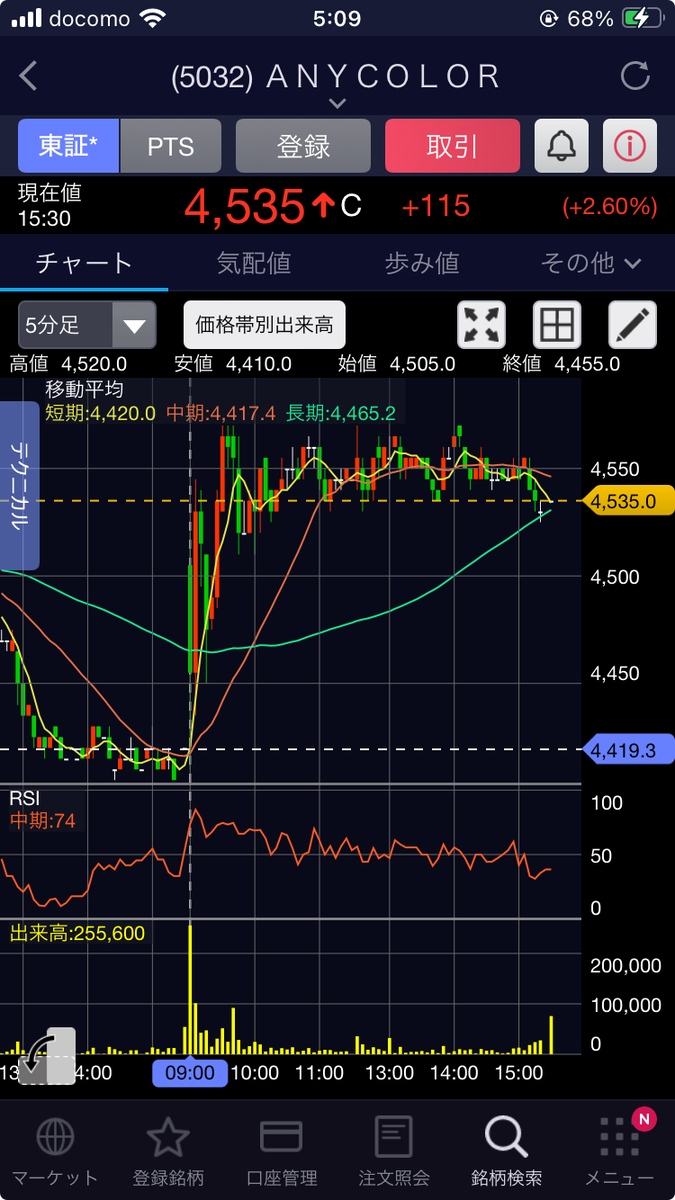The image size is (675, 1200).
Task: Open 取引 to trade this stock
Action: click(452, 146)
